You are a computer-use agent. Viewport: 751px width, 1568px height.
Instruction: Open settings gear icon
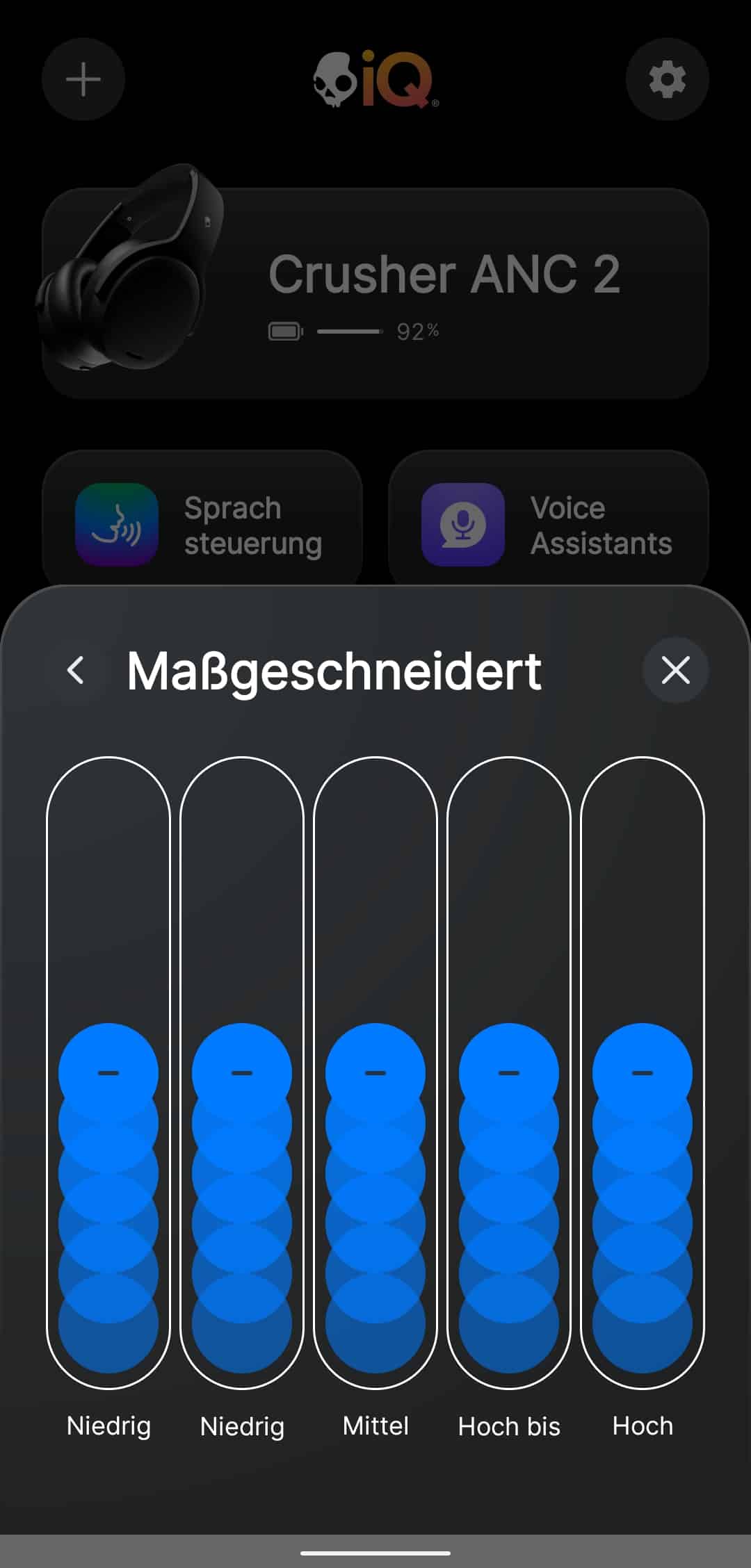click(667, 79)
